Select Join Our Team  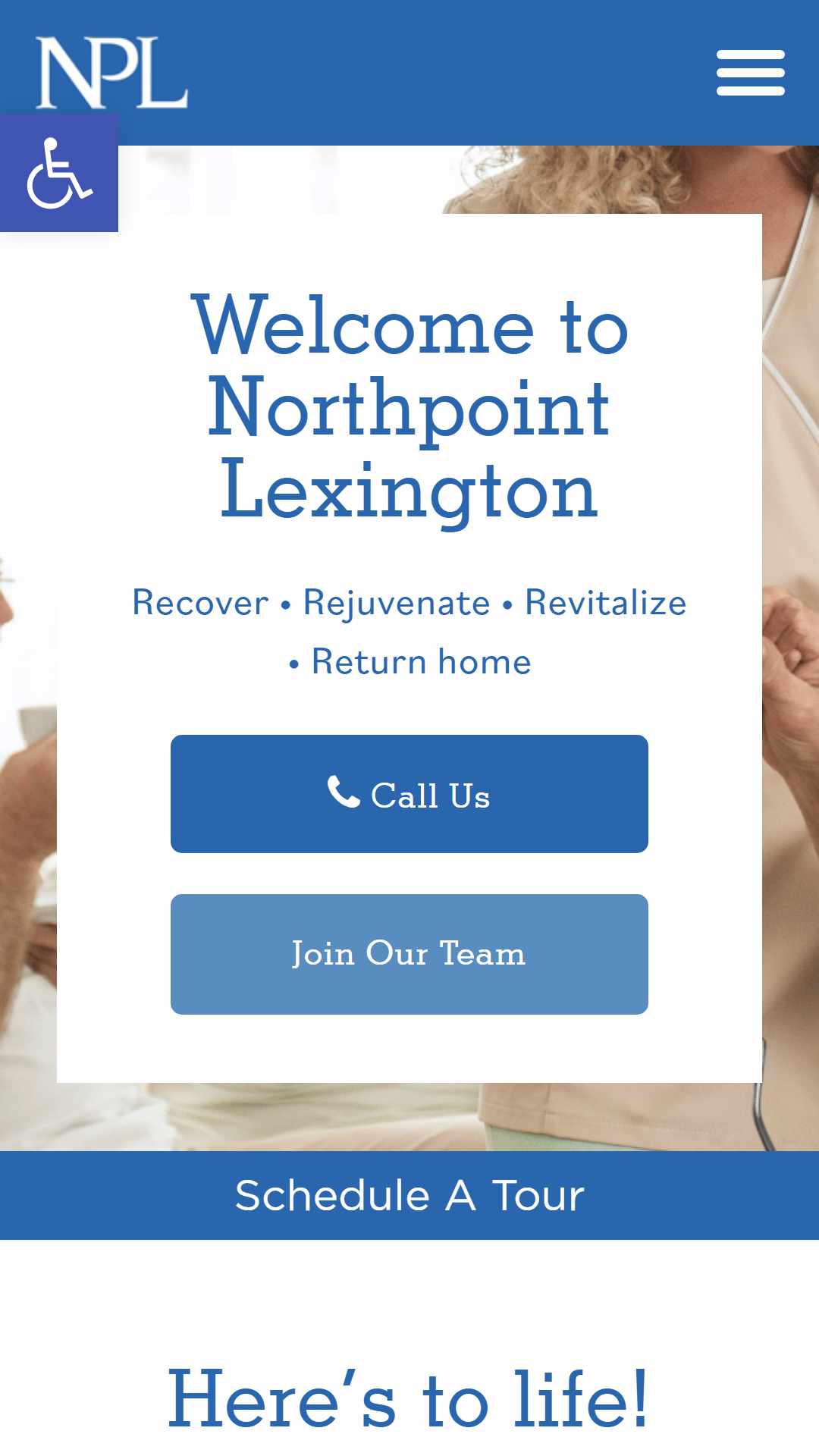pos(409,954)
